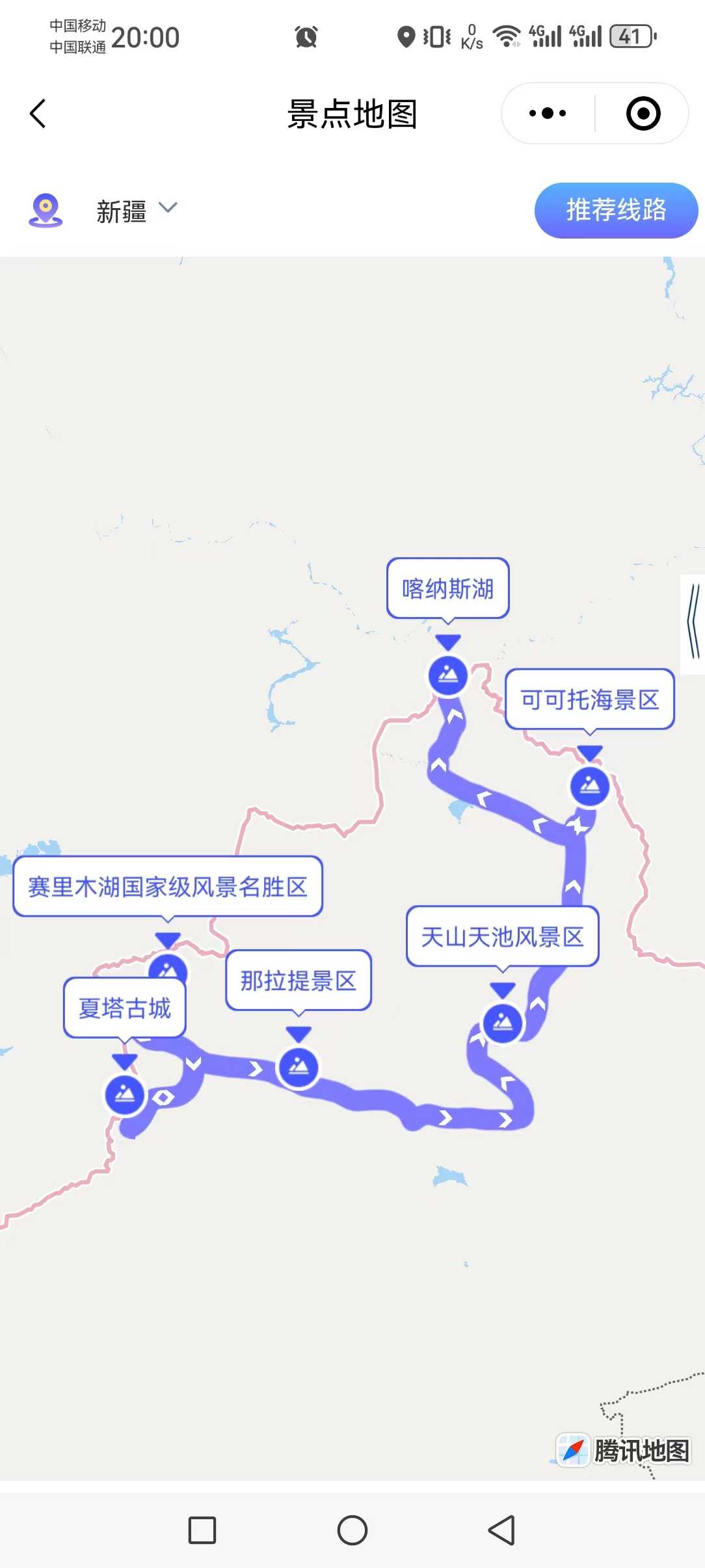Screen dimensions: 705x1568
Task: Select the 喀纳斯湖 map marker
Action: click(x=447, y=675)
